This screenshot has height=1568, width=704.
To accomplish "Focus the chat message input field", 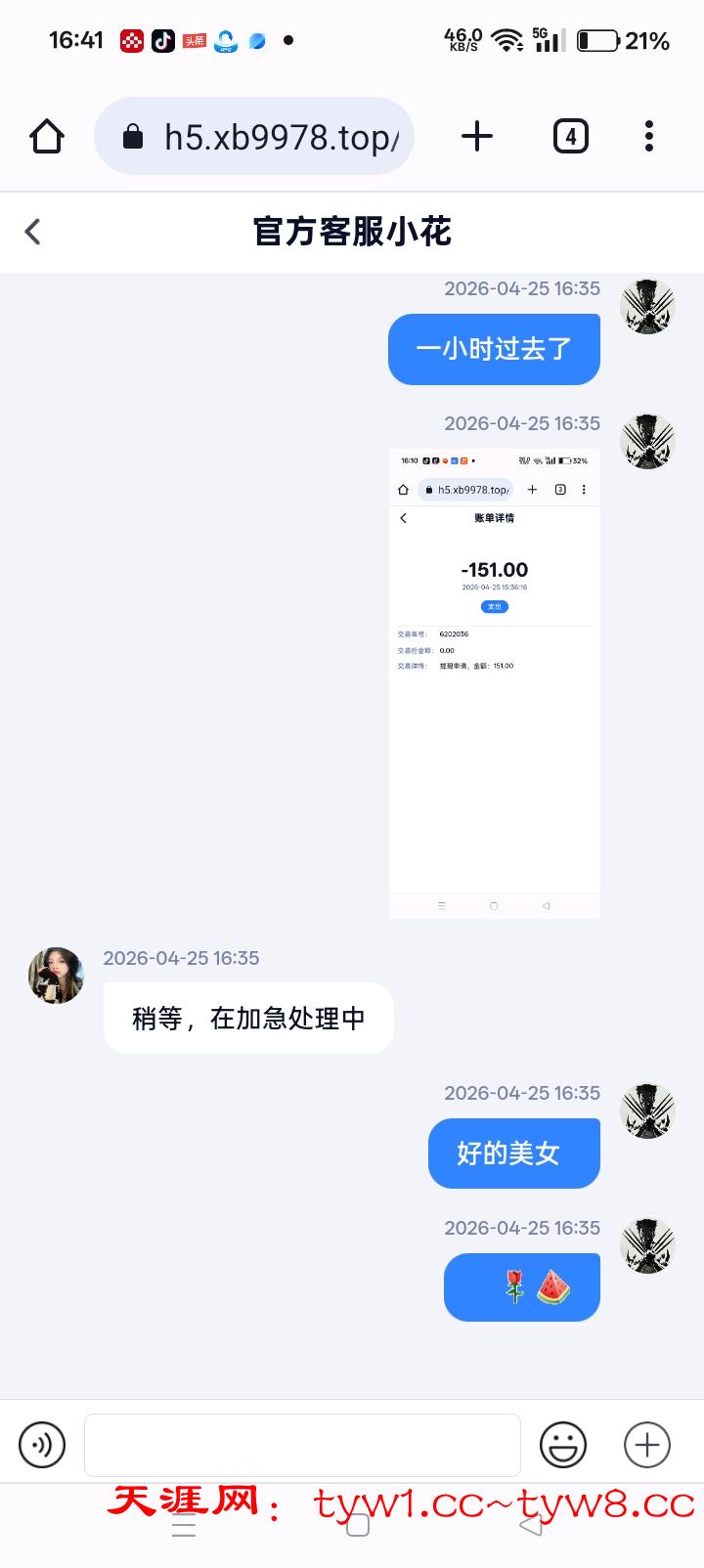I will coord(302,1445).
